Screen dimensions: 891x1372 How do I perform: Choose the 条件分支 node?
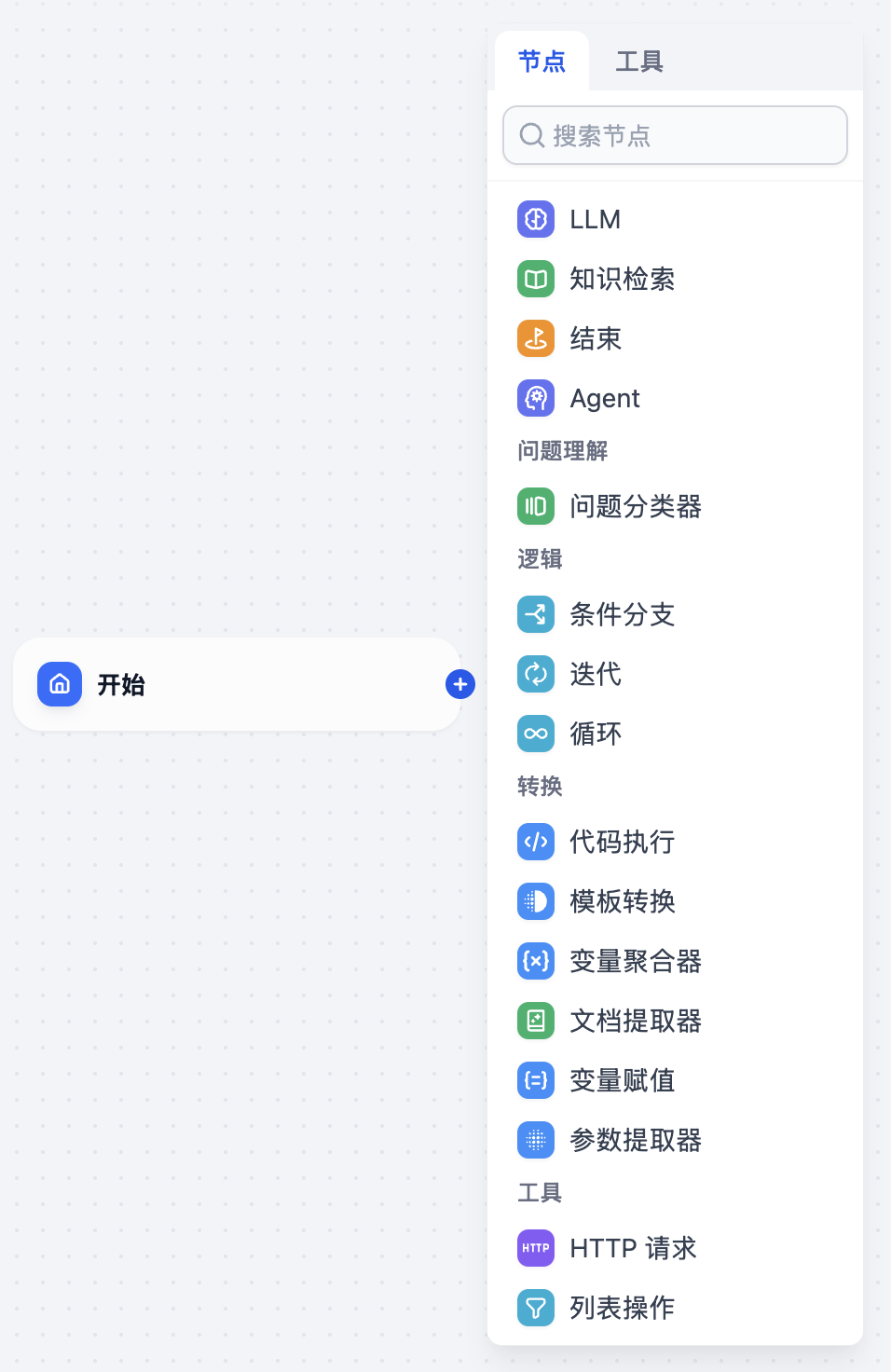pyautogui.click(x=622, y=614)
